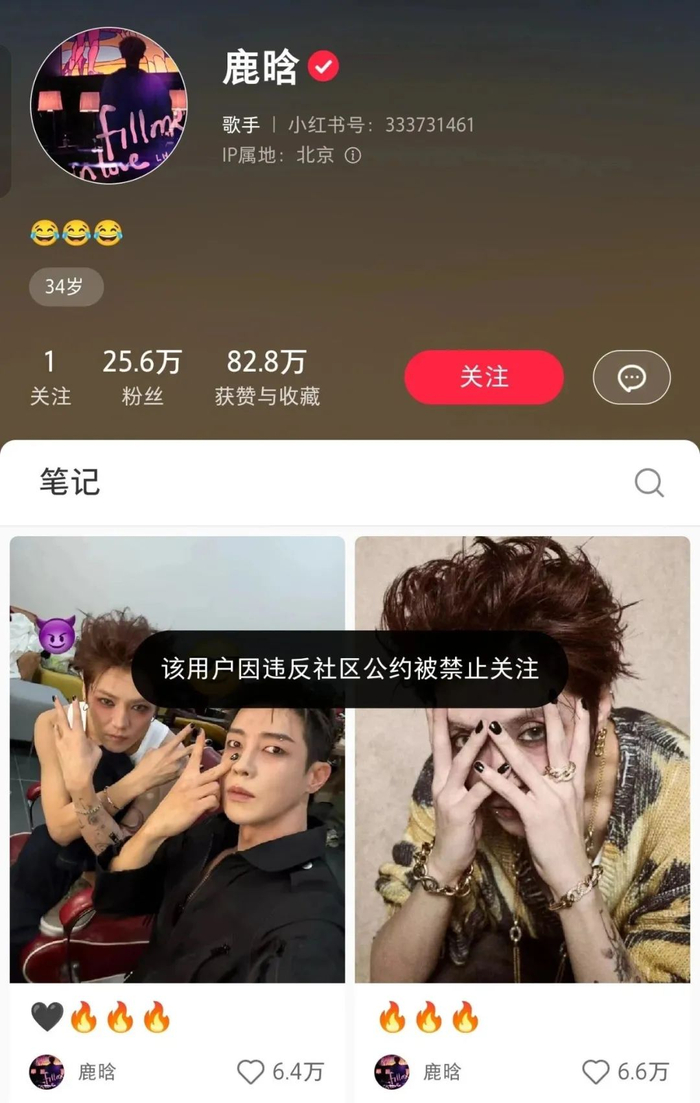Like the note with 6.4万 likes

coord(251,1072)
